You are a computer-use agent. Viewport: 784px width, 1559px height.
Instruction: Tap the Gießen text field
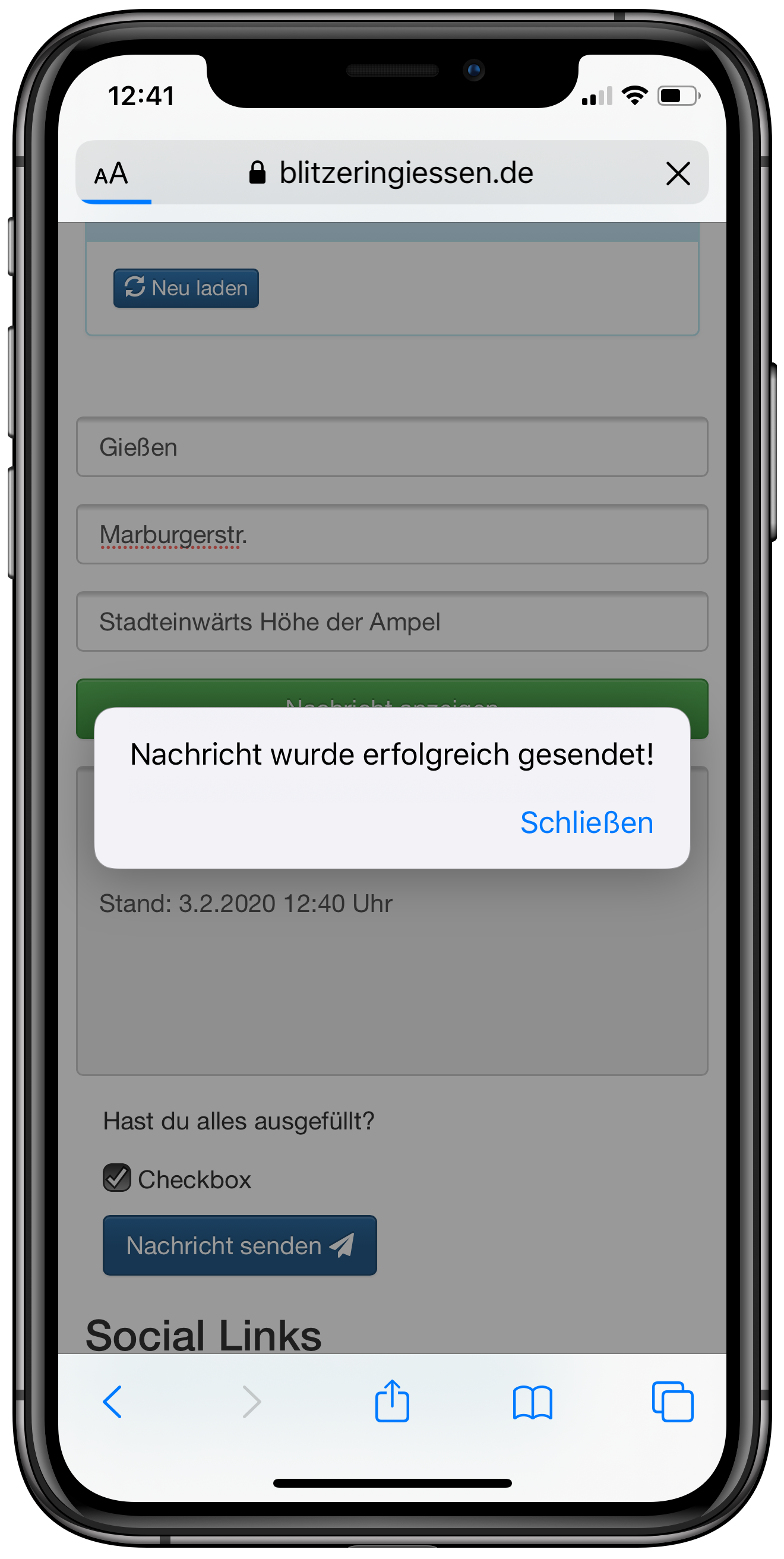coord(392,447)
